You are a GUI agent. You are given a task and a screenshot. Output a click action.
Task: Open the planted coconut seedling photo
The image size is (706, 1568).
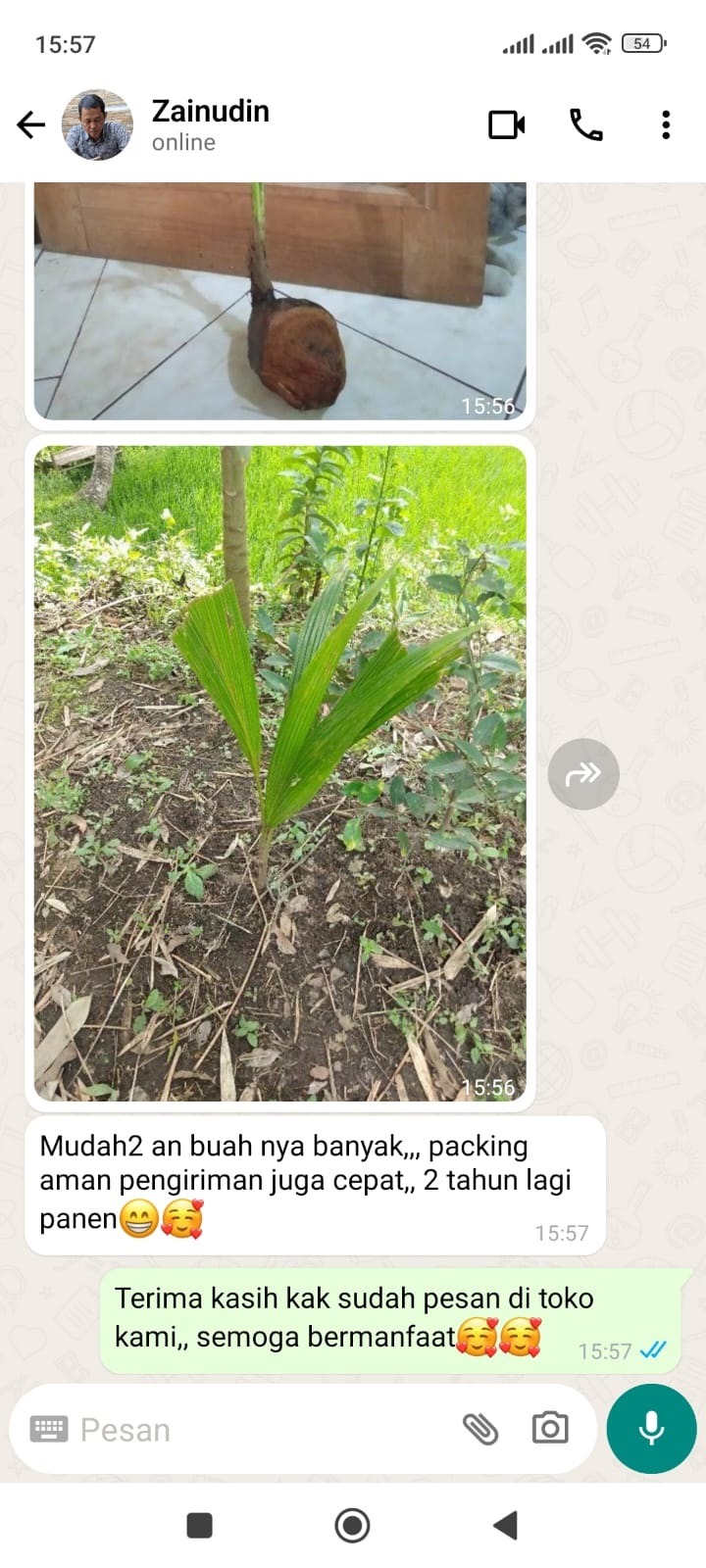pyautogui.click(x=279, y=772)
